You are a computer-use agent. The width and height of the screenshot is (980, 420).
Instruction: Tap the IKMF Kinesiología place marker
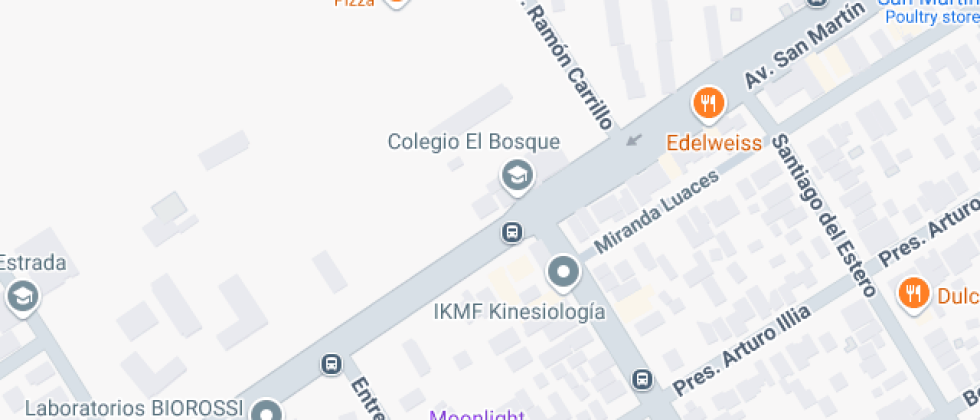[563, 271]
